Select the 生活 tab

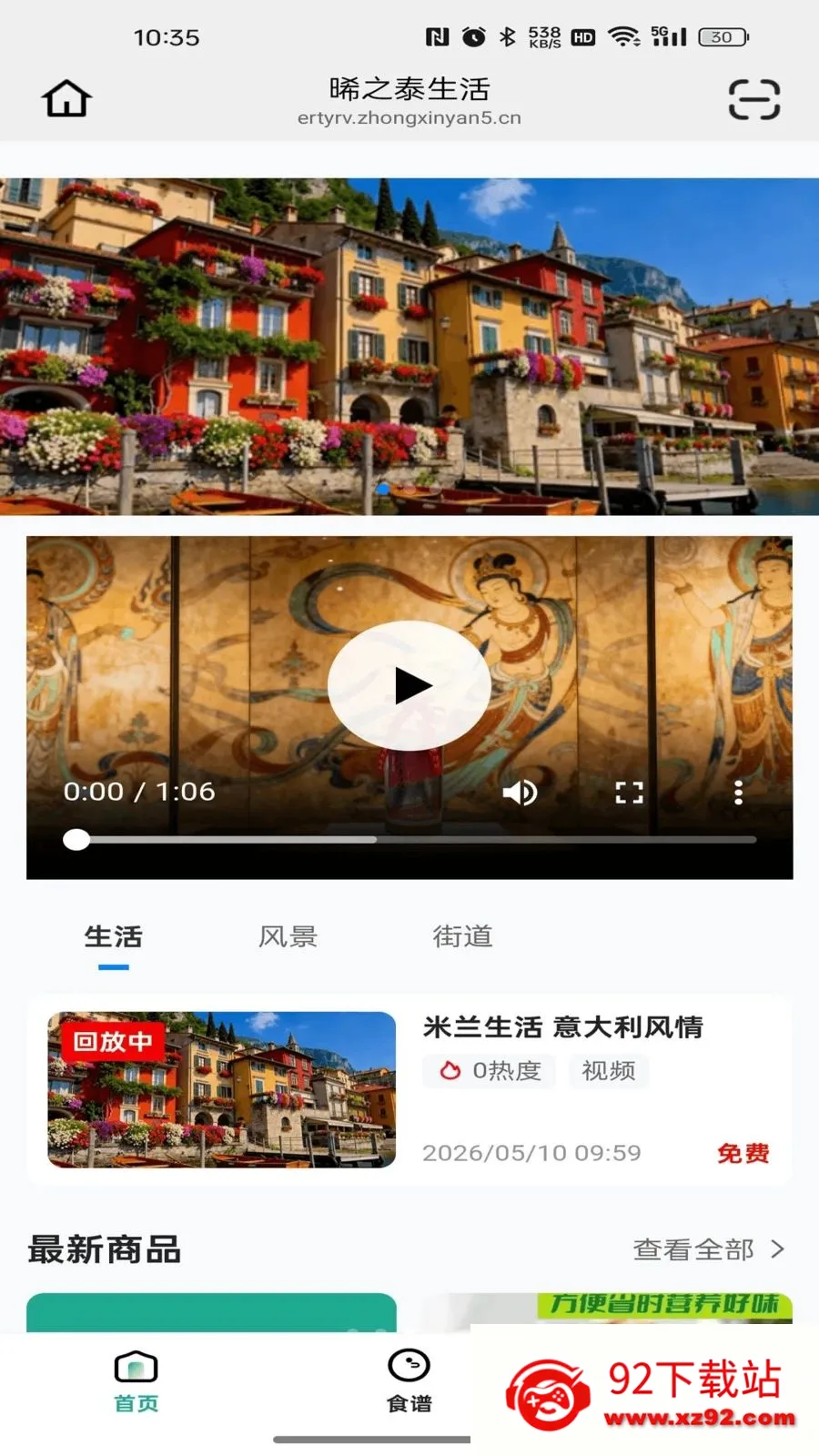(114, 937)
